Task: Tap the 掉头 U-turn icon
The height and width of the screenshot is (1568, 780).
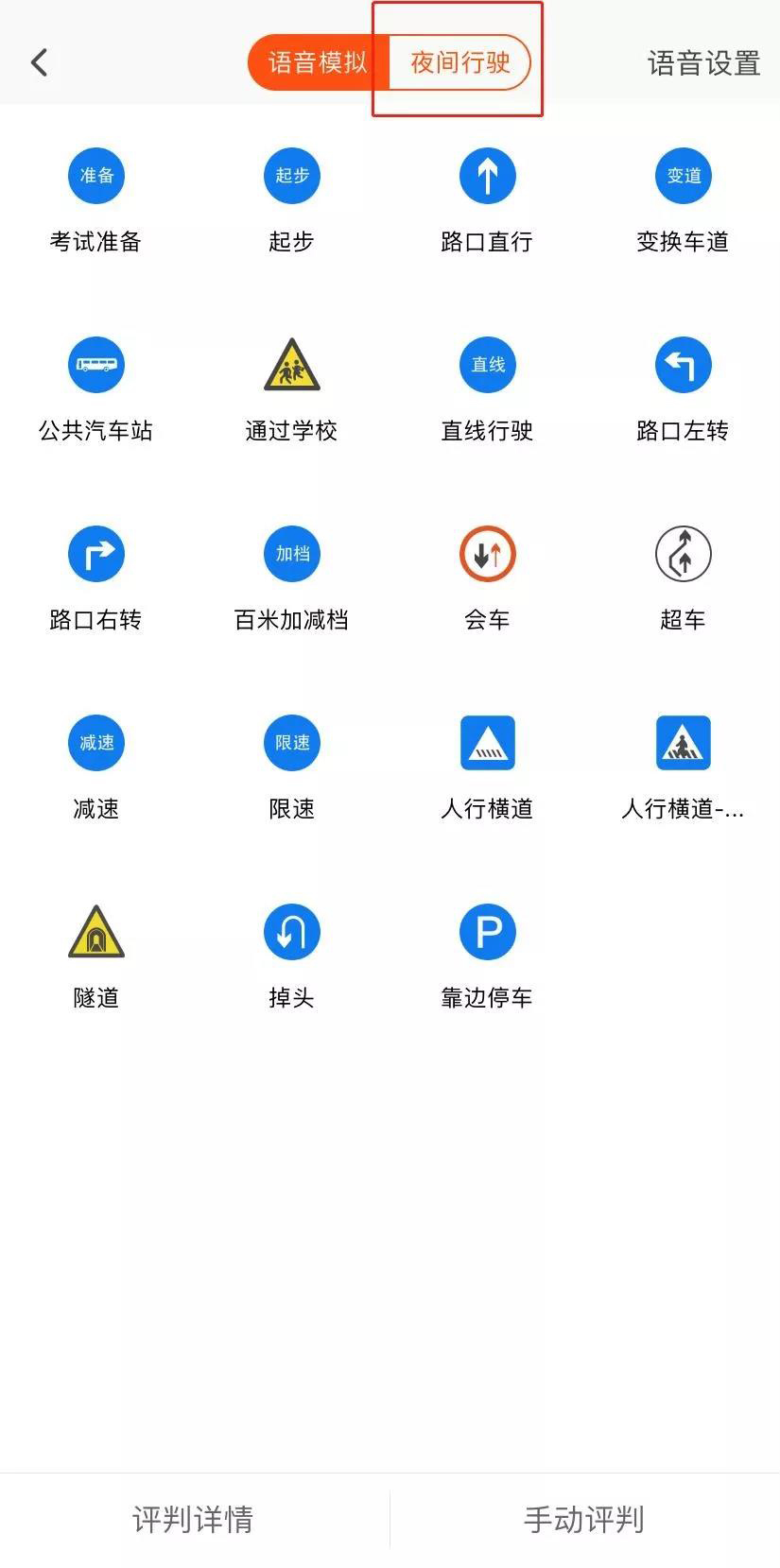Action: coord(291,931)
